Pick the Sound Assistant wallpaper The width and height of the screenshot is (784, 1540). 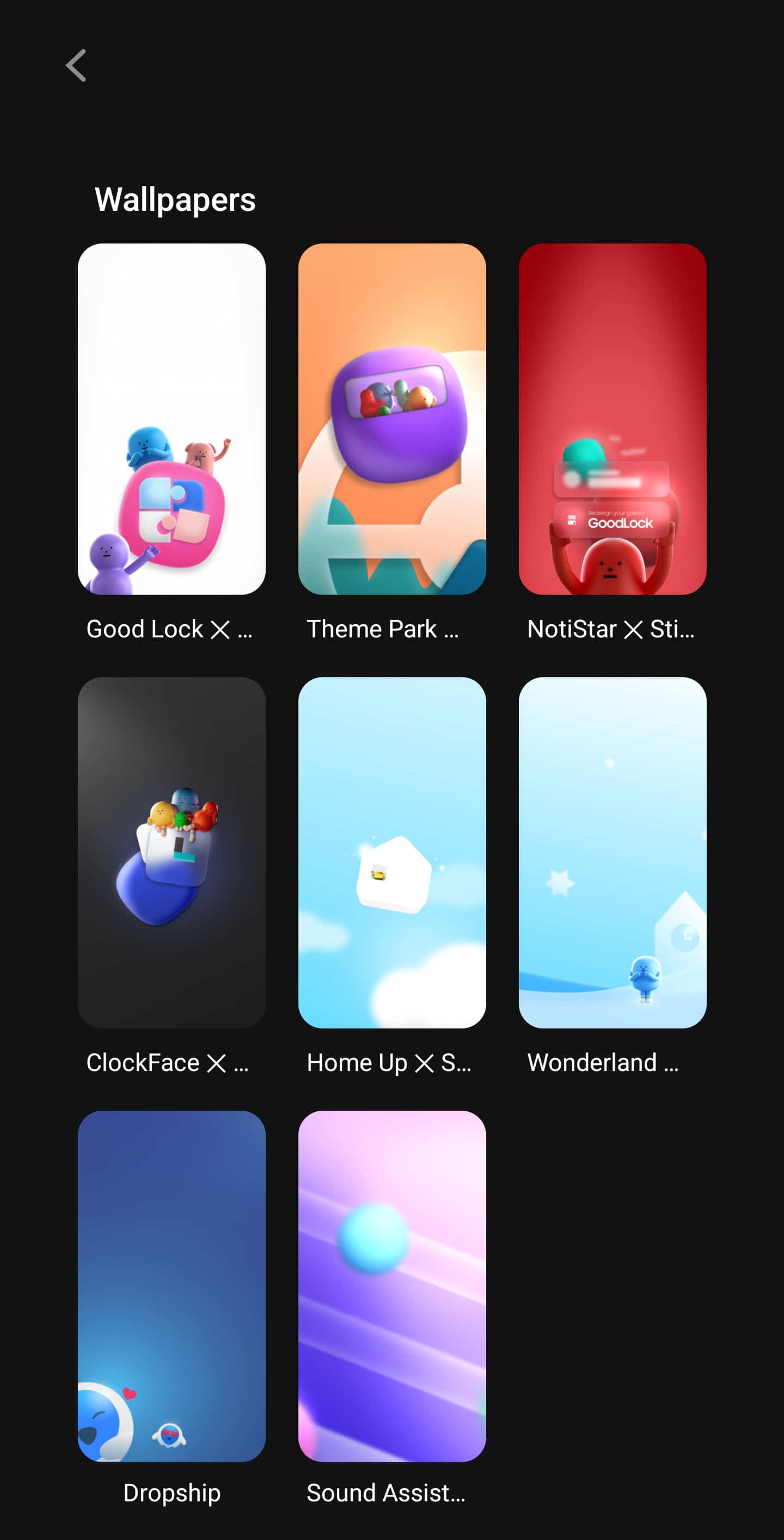392,1286
